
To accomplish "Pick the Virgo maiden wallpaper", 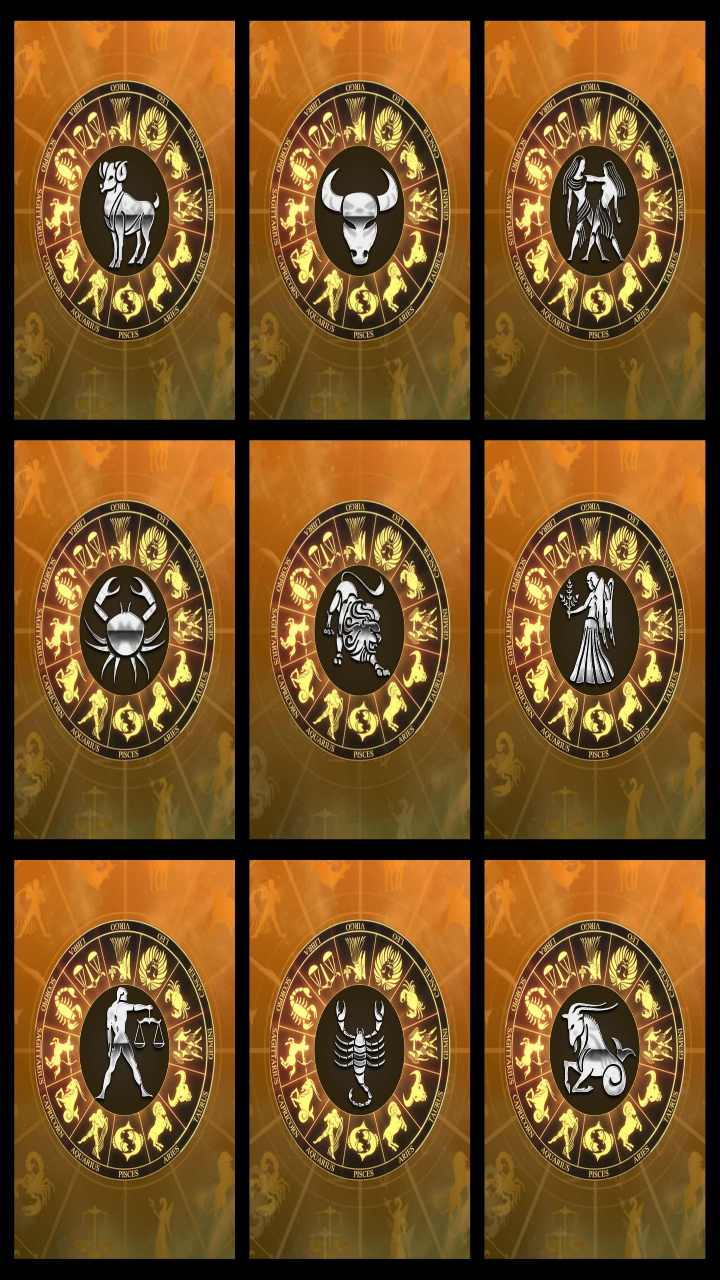I will coord(594,640).
